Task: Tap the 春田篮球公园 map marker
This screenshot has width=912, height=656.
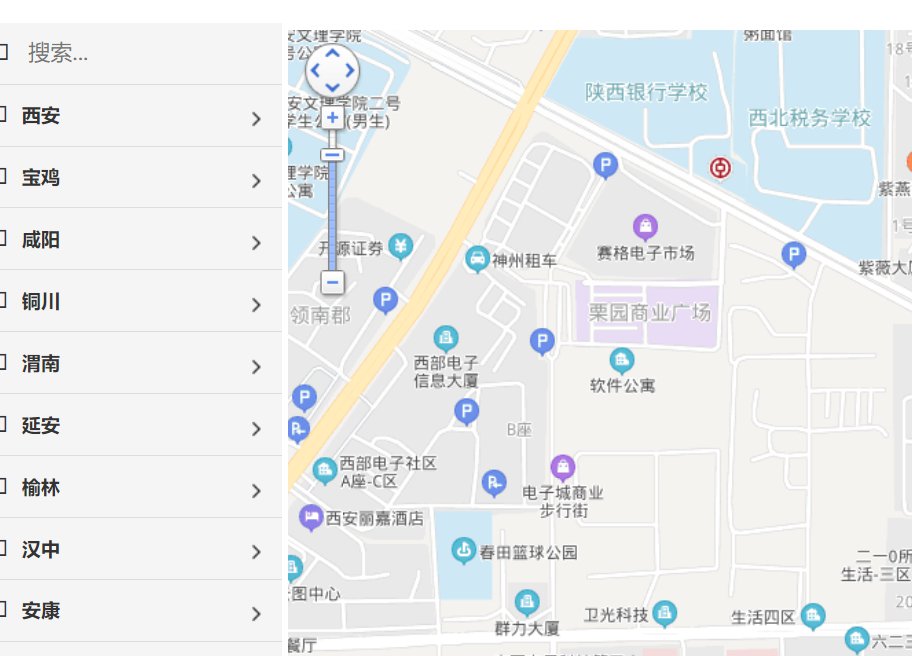Action: click(463, 550)
